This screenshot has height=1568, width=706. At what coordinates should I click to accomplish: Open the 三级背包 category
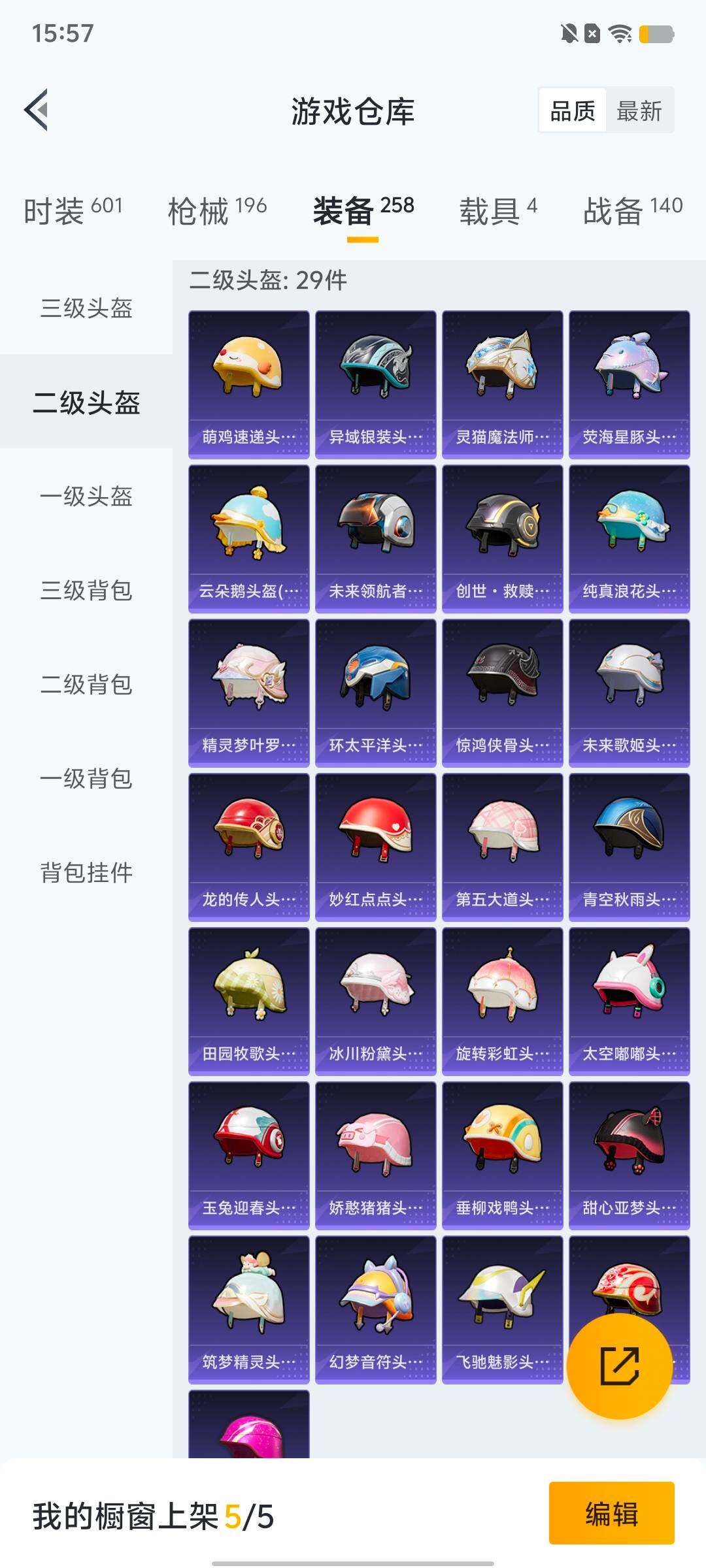[x=86, y=590]
